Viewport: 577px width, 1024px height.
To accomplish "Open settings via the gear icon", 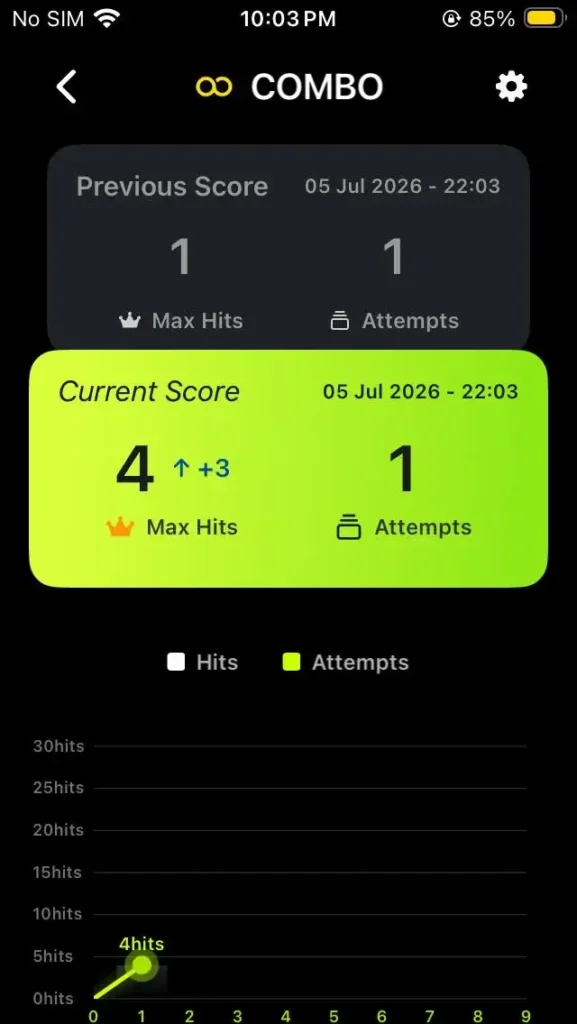I will coord(511,87).
